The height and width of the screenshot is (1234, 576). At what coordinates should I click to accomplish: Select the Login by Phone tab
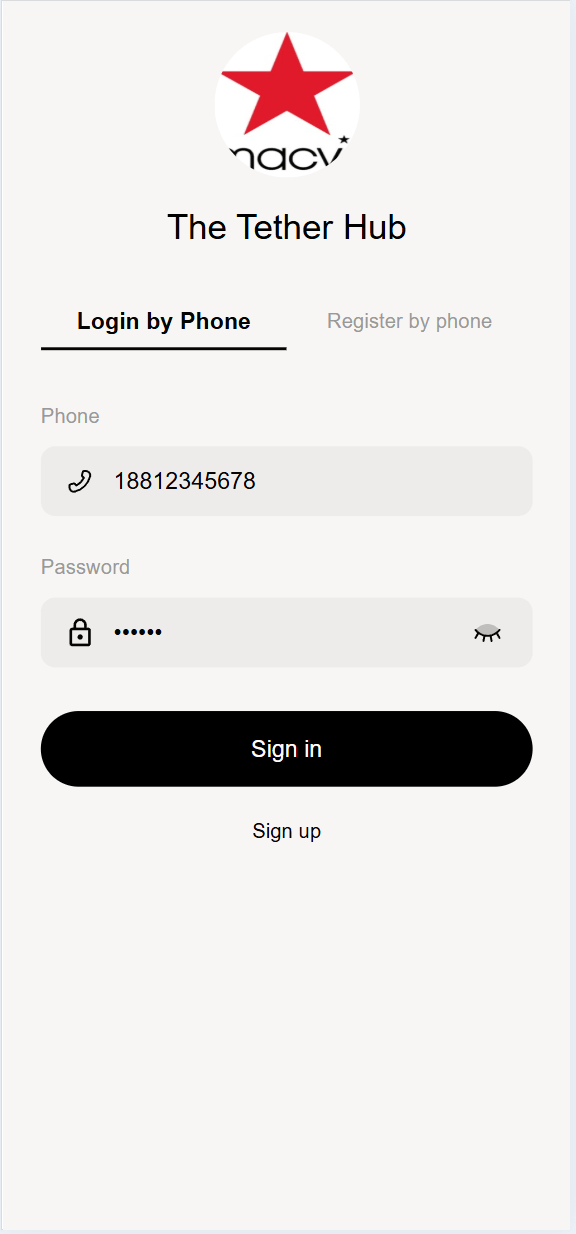164,321
